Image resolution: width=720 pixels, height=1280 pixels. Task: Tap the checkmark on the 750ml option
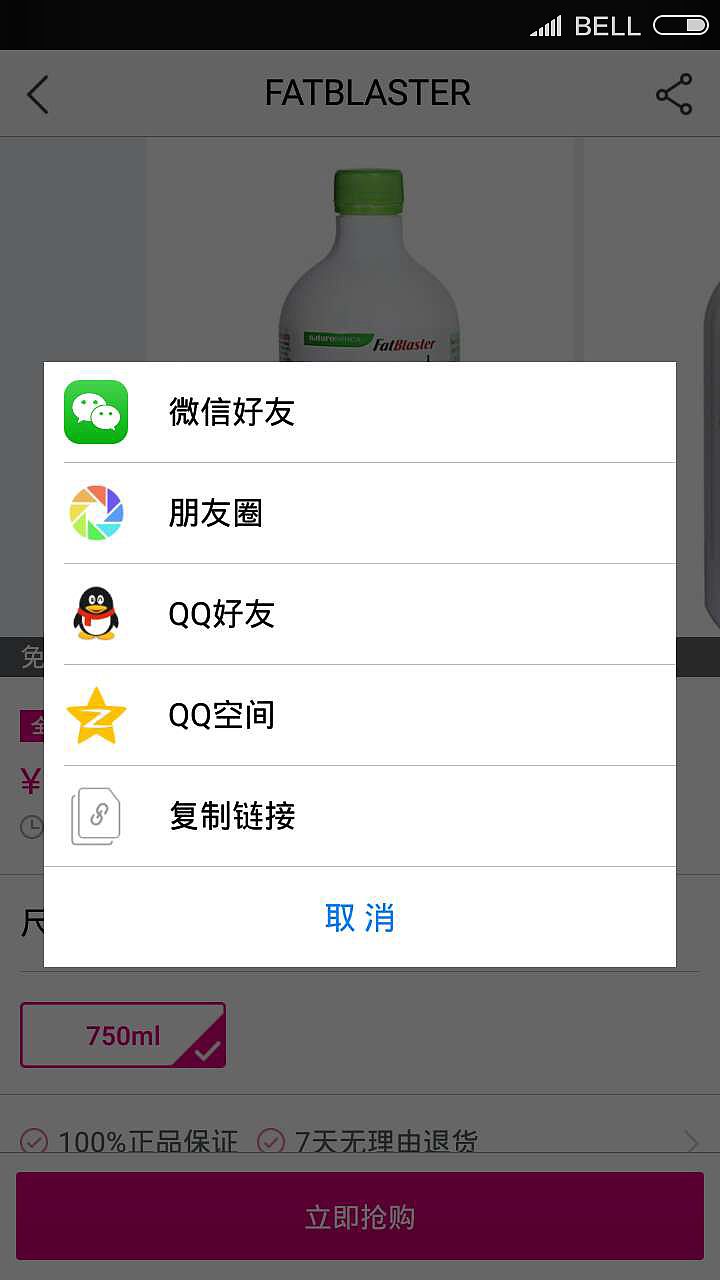(x=201, y=1050)
